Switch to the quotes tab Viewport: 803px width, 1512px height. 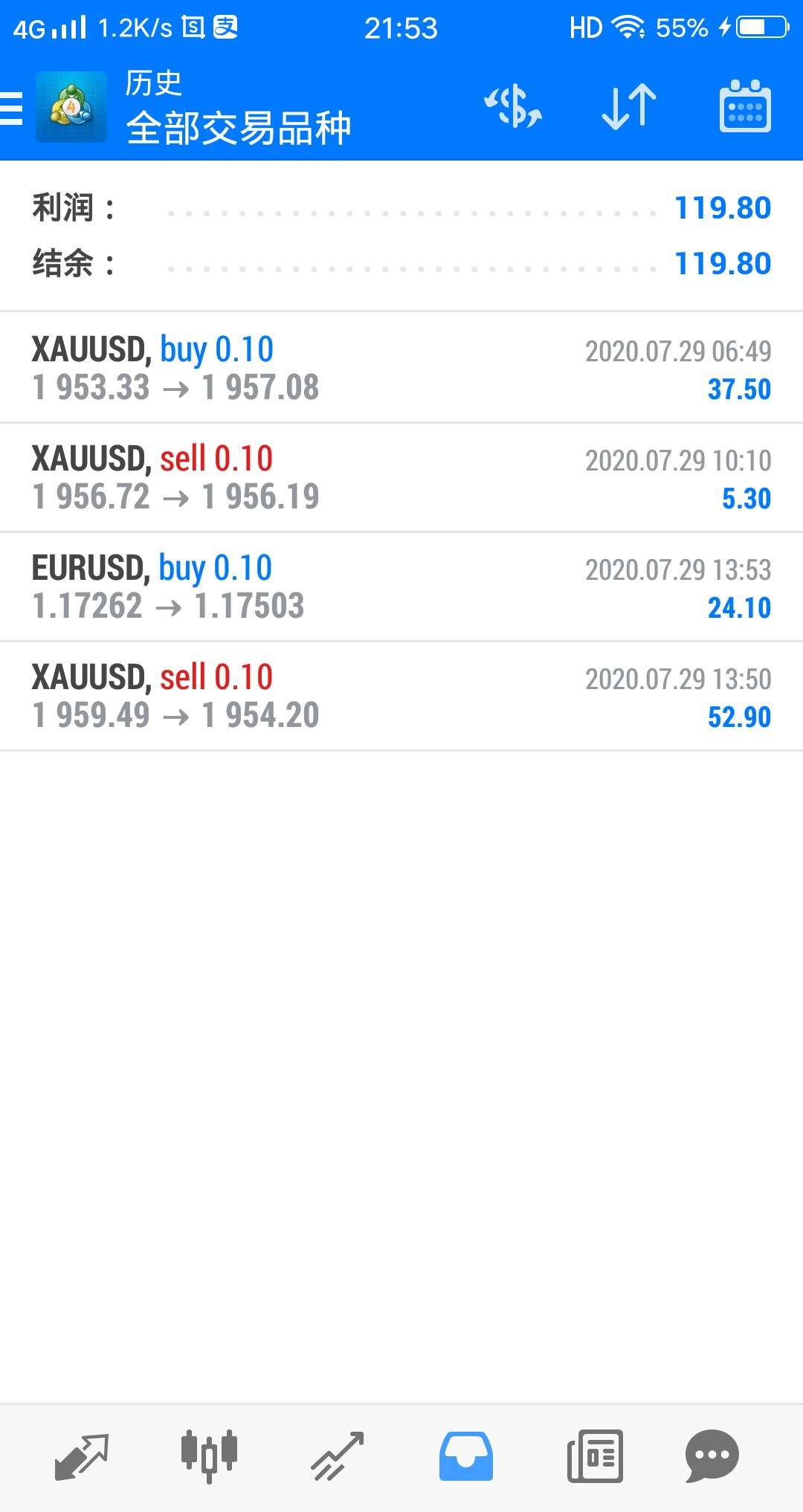point(82,1456)
